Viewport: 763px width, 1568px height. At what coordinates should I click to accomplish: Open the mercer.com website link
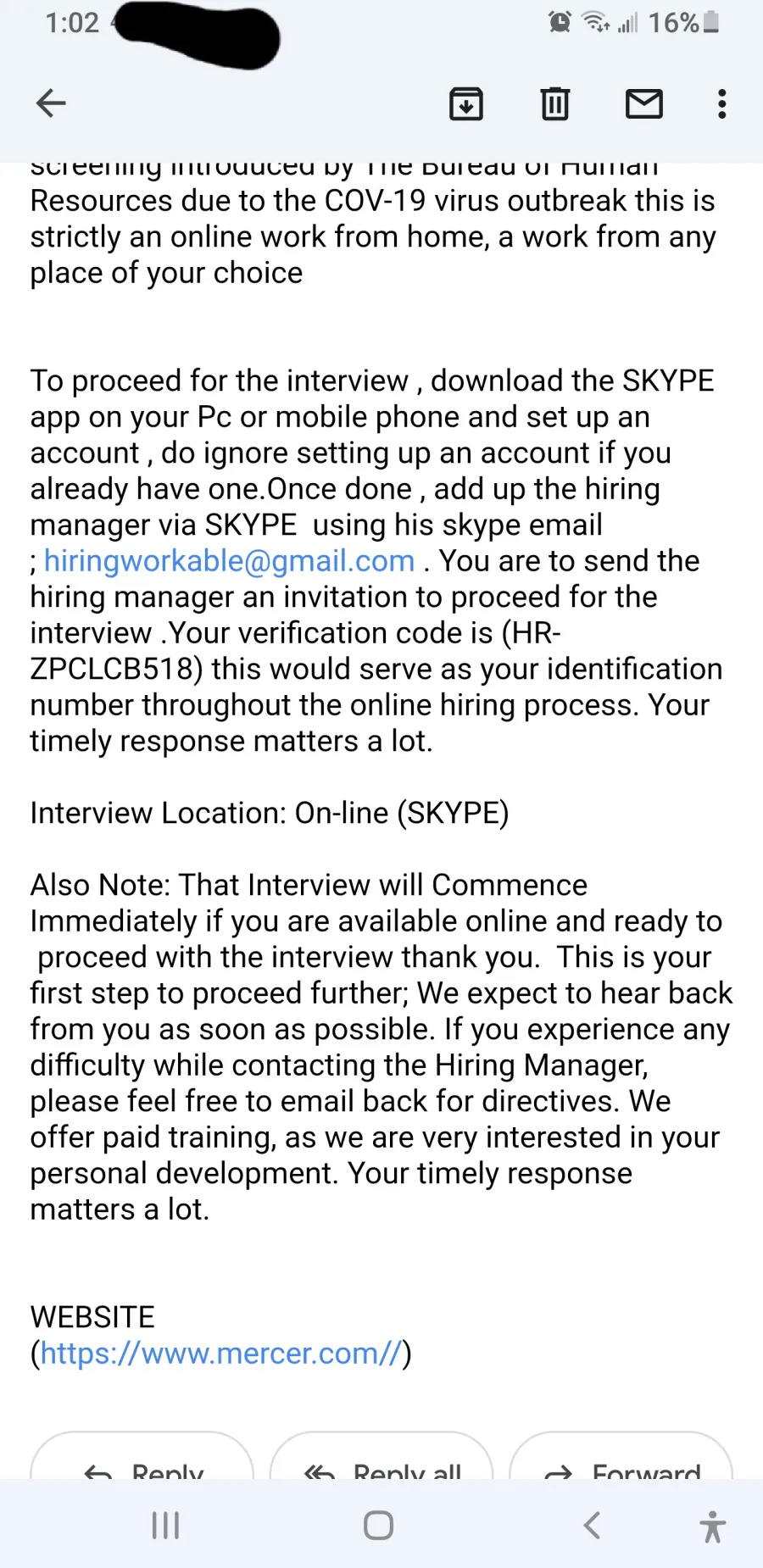[x=220, y=1354]
